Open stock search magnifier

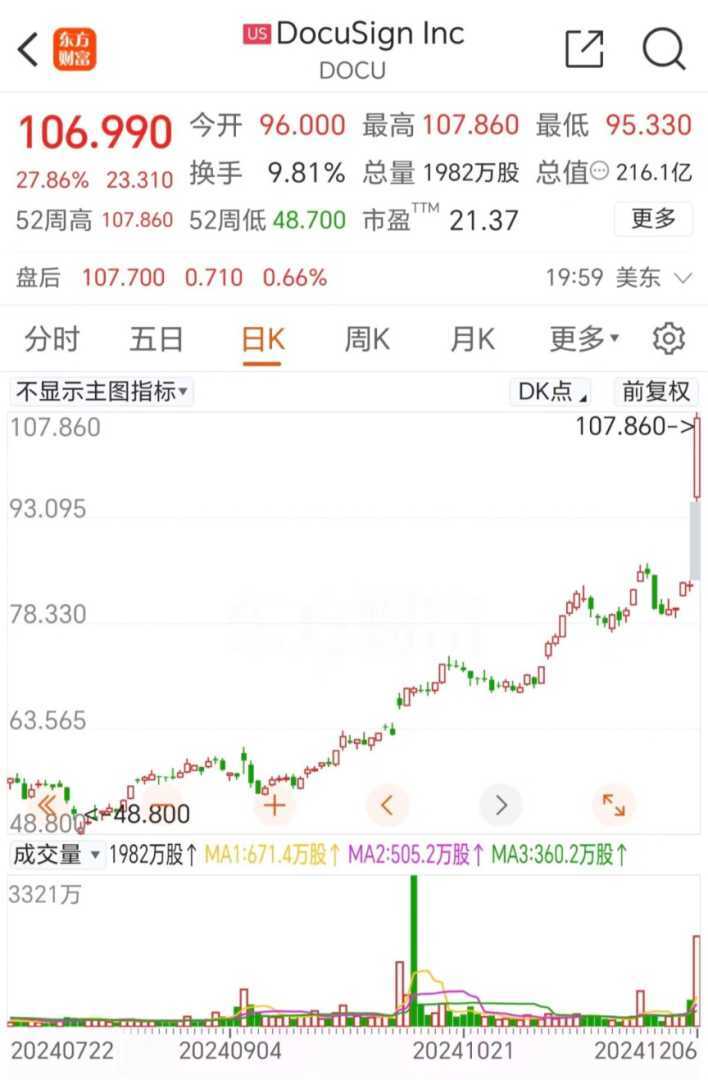(x=664, y=49)
